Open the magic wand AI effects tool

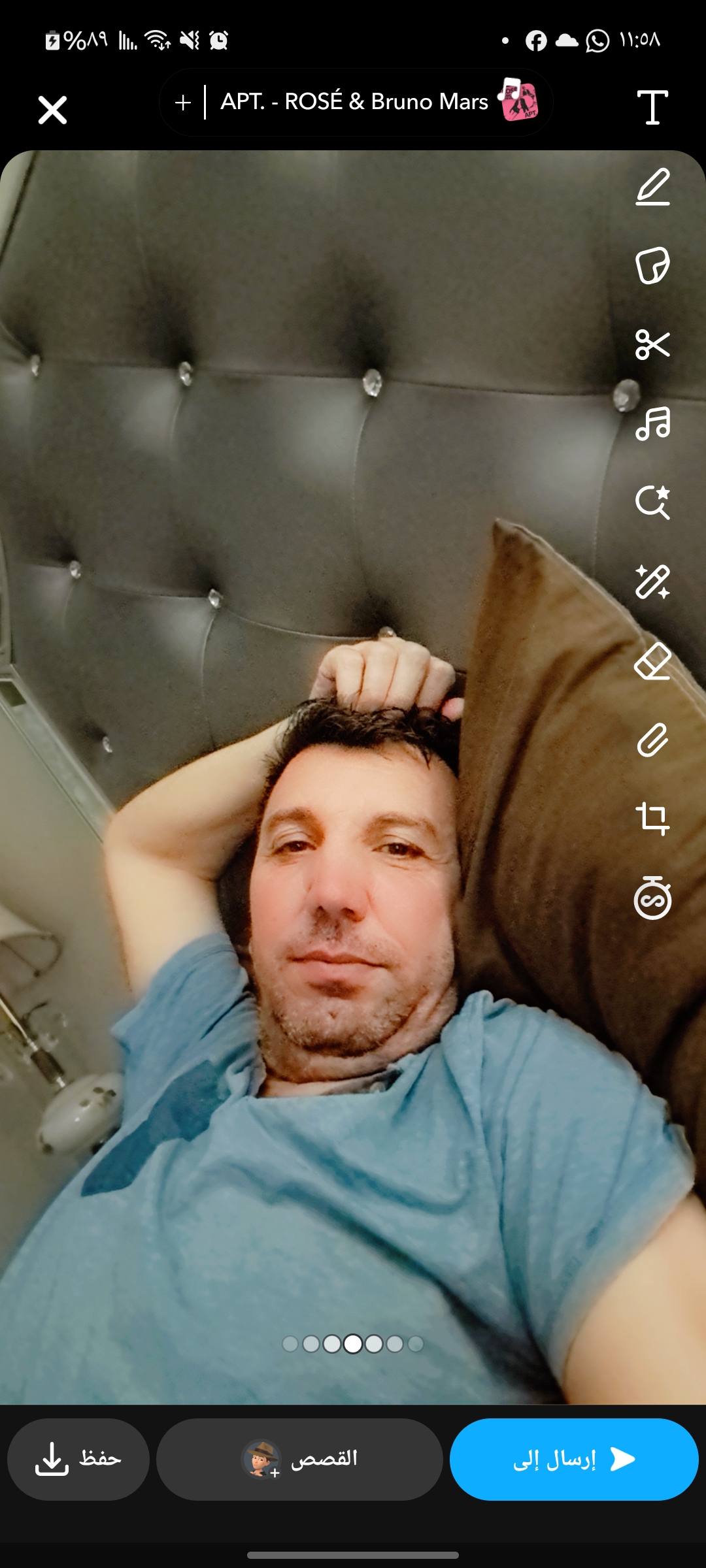click(x=652, y=581)
